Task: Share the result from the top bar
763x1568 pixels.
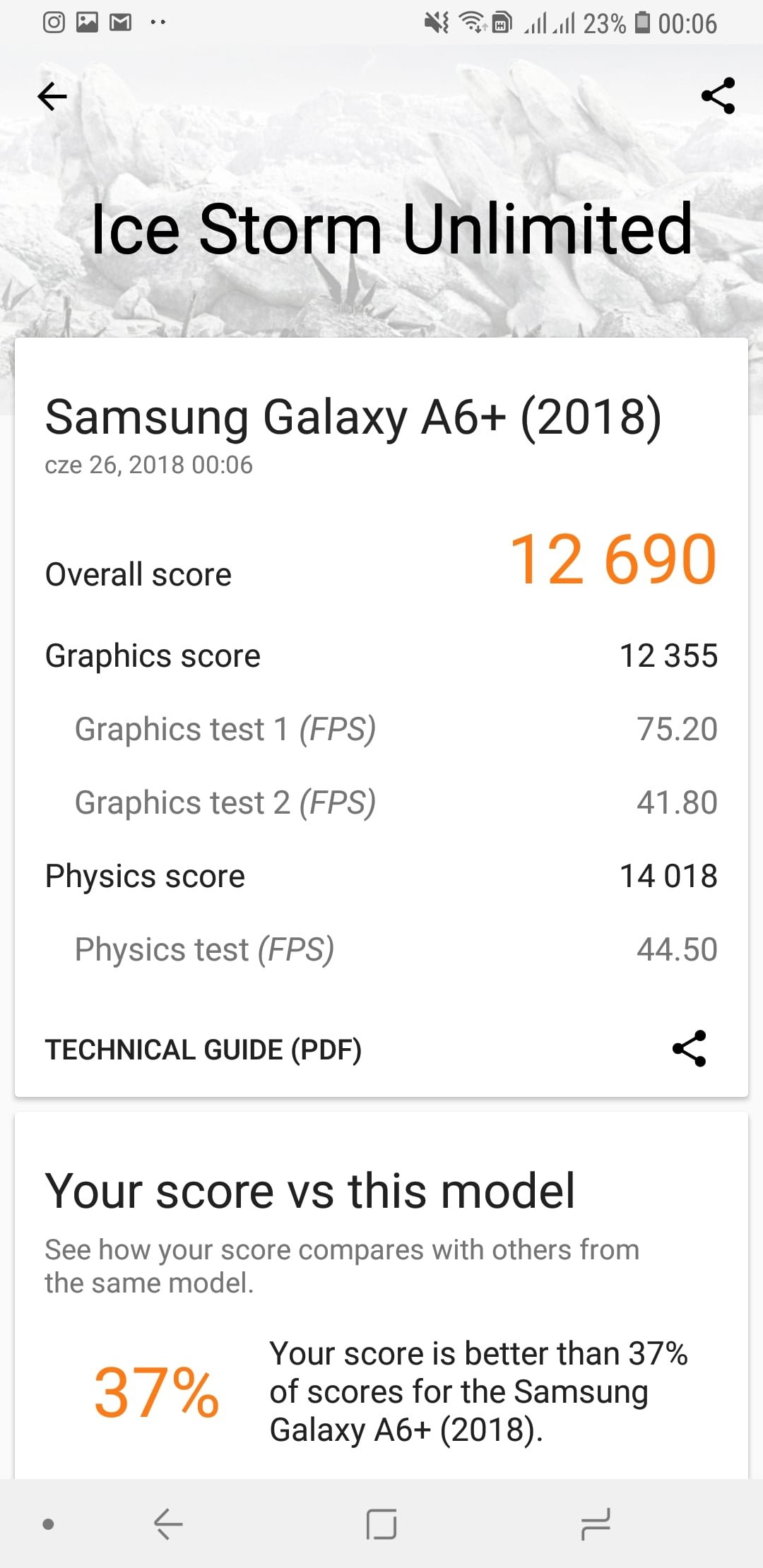Action: tap(718, 96)
